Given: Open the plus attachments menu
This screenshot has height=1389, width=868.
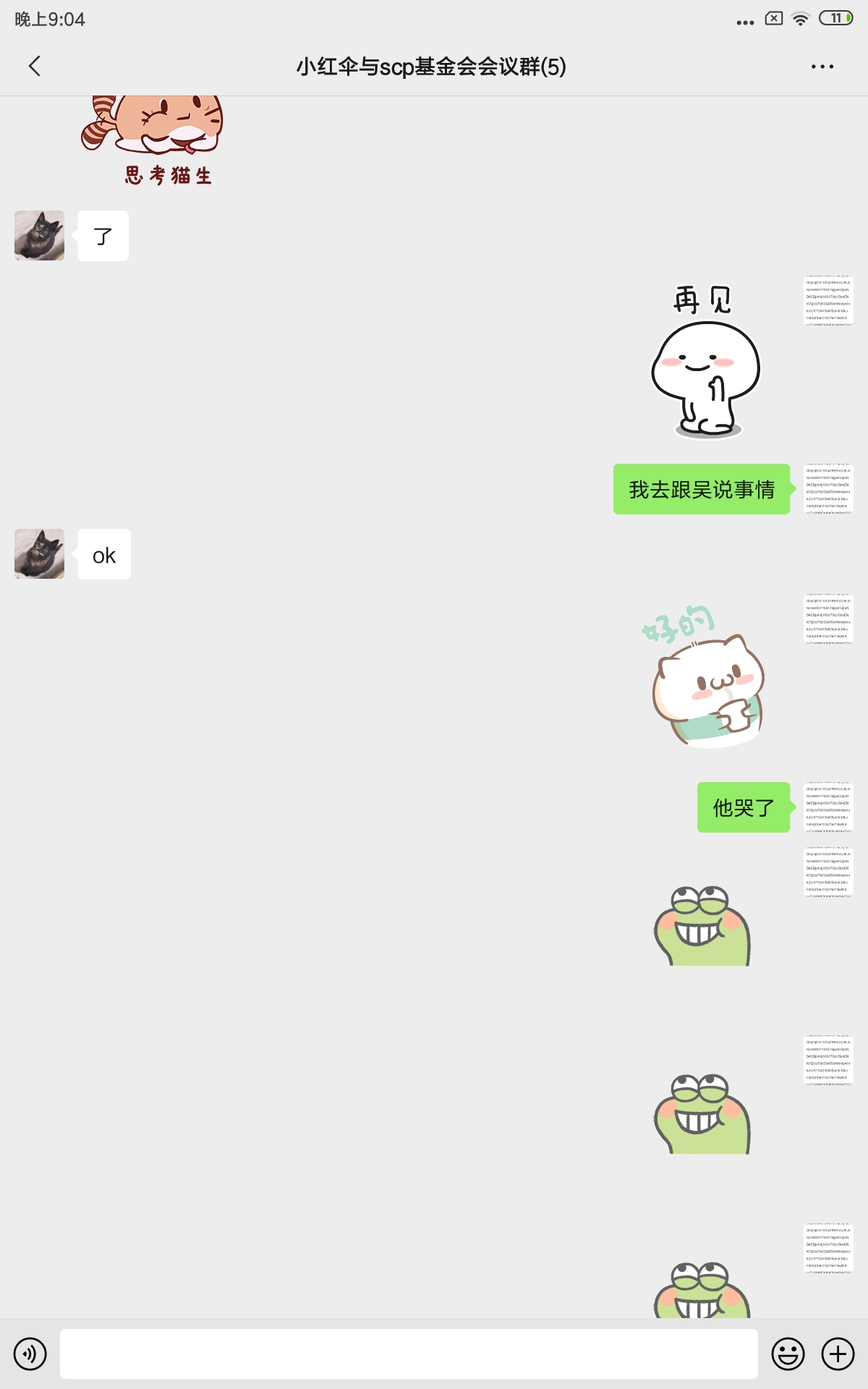Looking at the screenshot, I should click(x=838, y=1354).
